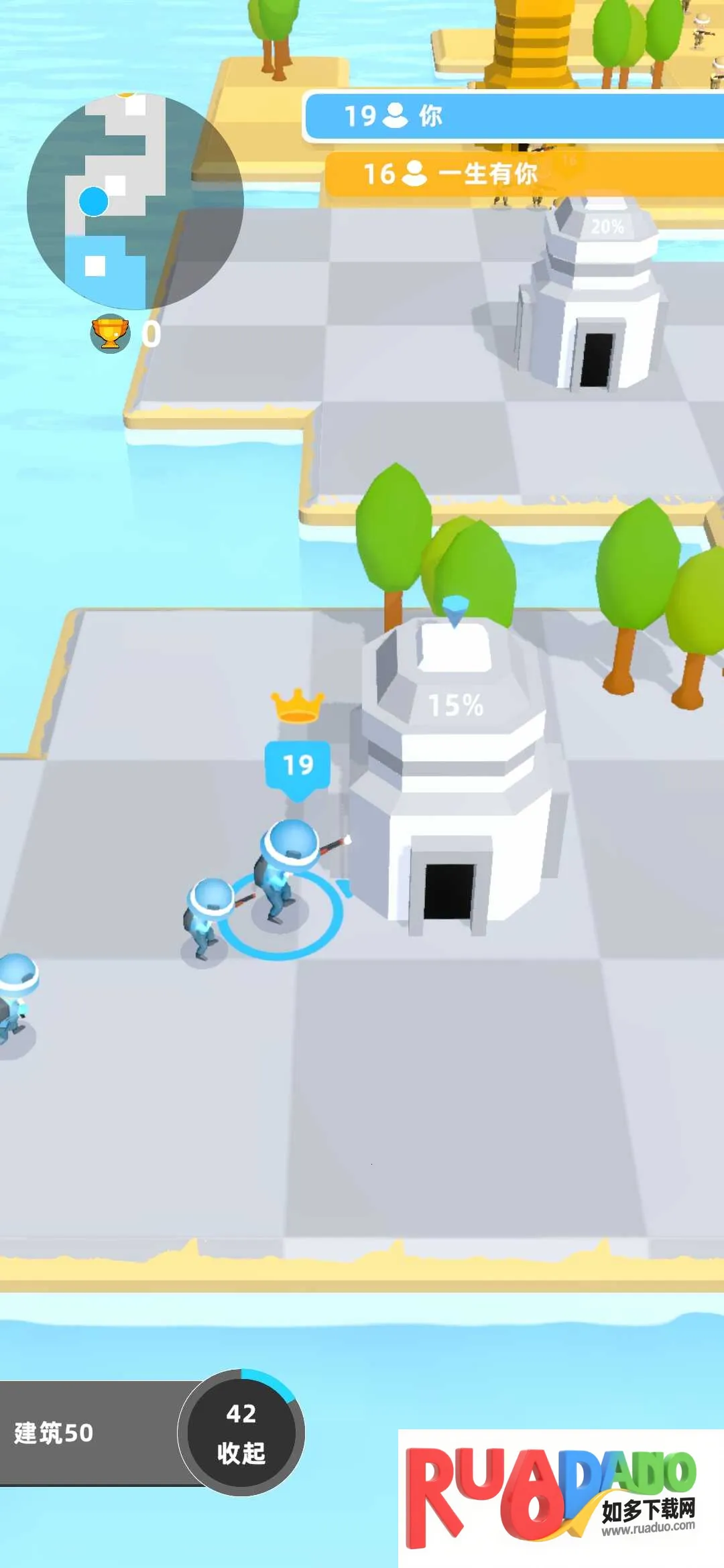Tap the 收起 collapse button

click(x=241, y=1434)
